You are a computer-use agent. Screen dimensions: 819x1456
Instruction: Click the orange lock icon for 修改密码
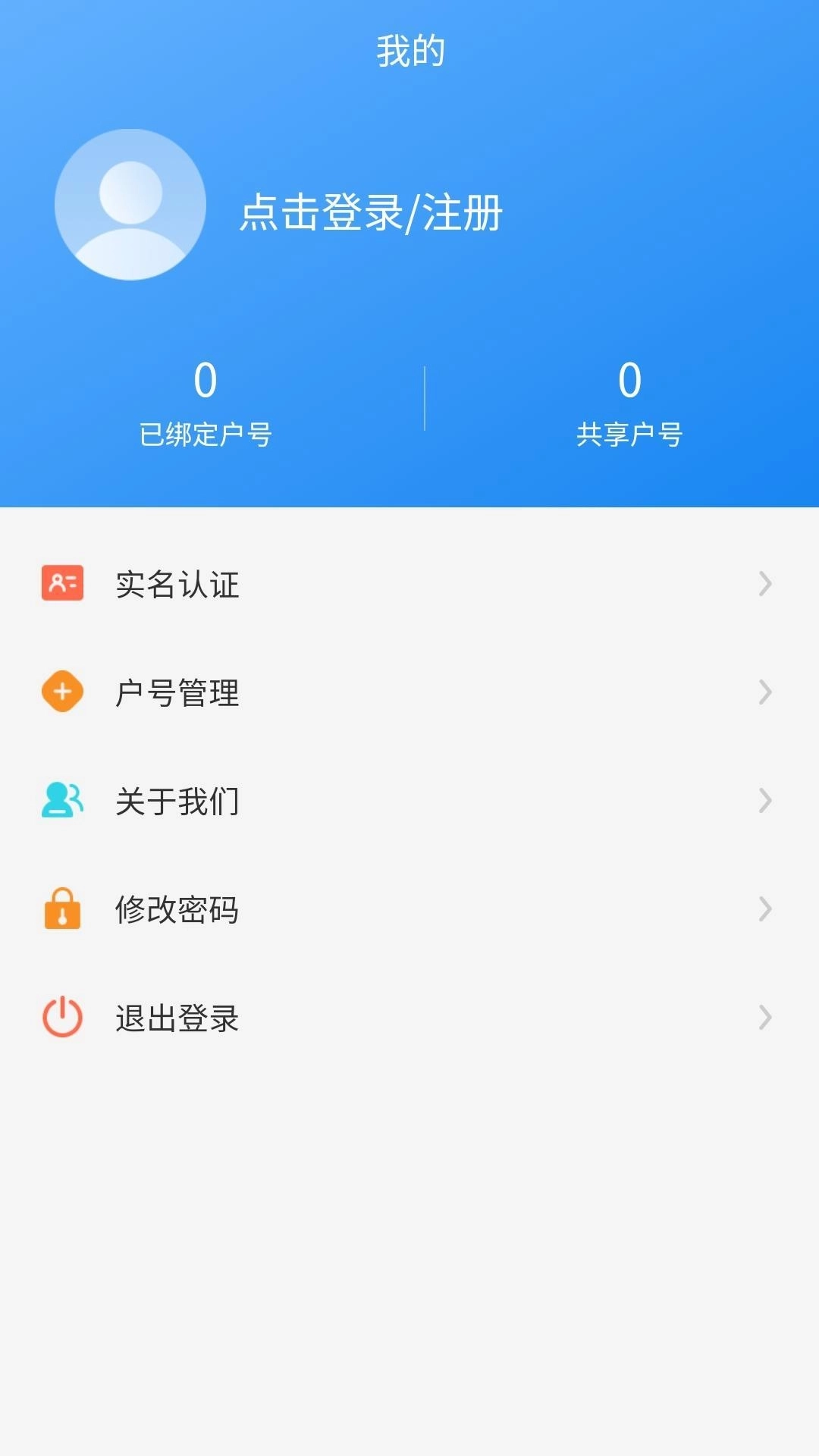click(61, 910)
